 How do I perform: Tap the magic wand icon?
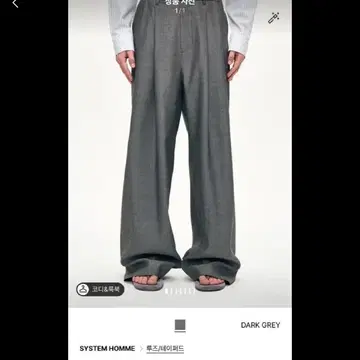click(x=274, y=18)
